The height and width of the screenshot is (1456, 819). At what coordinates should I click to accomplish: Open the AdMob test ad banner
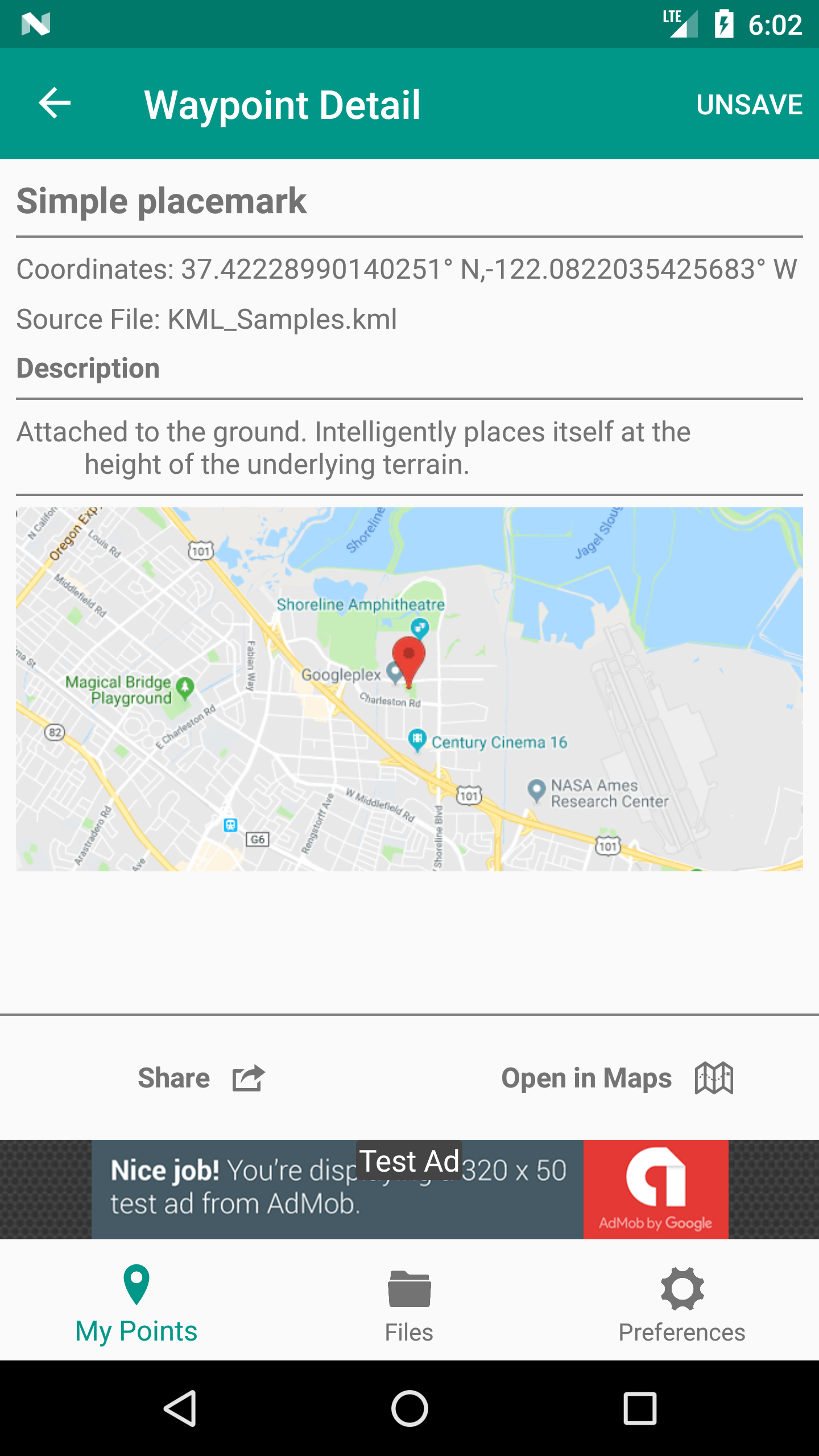pos(409,1189)
